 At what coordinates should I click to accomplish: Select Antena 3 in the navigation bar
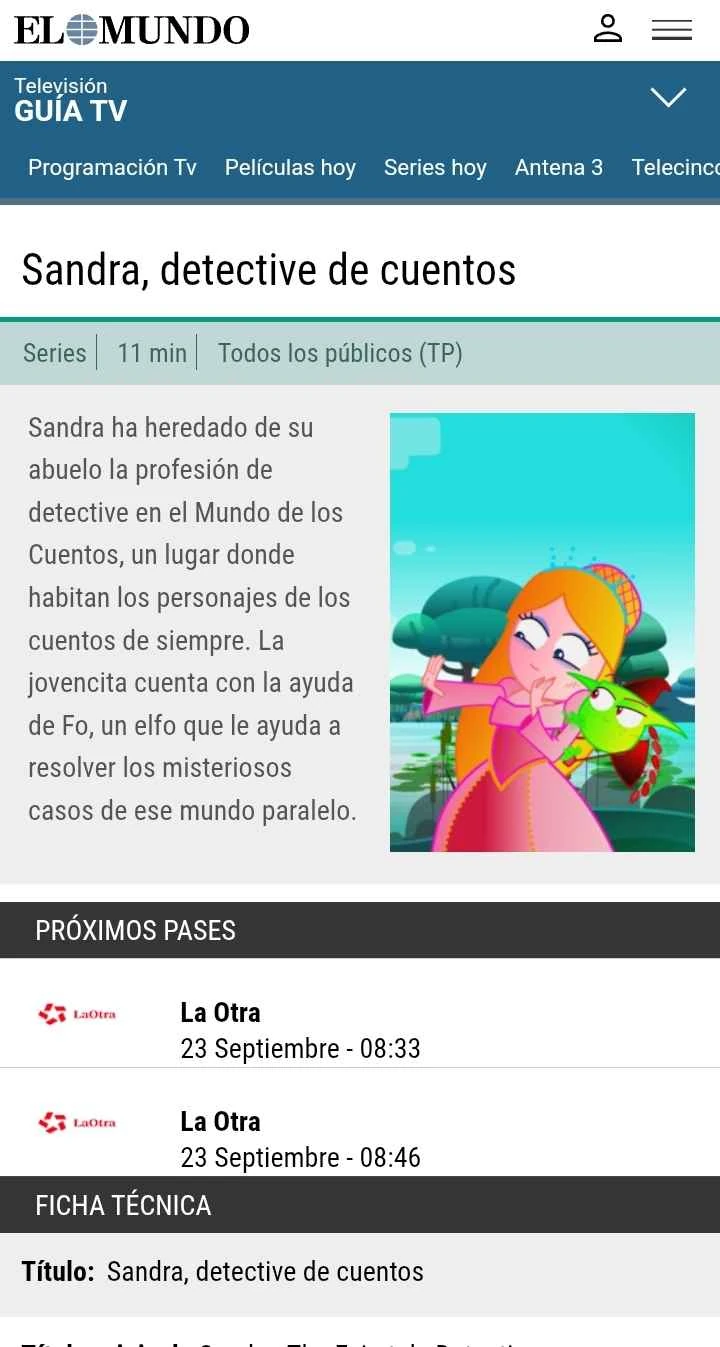point(559,167)
